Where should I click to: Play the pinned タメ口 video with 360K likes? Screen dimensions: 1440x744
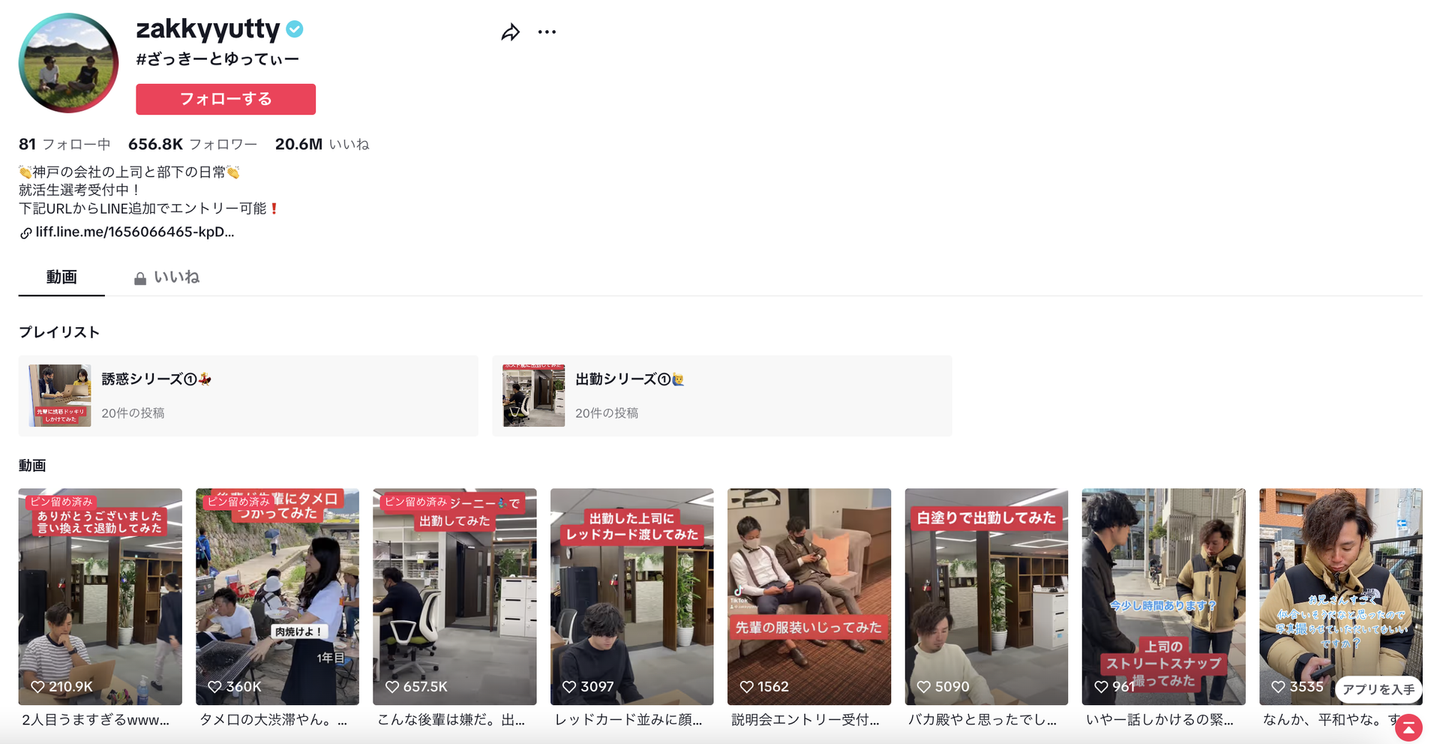pyautogui.click(x=277, y=596)
